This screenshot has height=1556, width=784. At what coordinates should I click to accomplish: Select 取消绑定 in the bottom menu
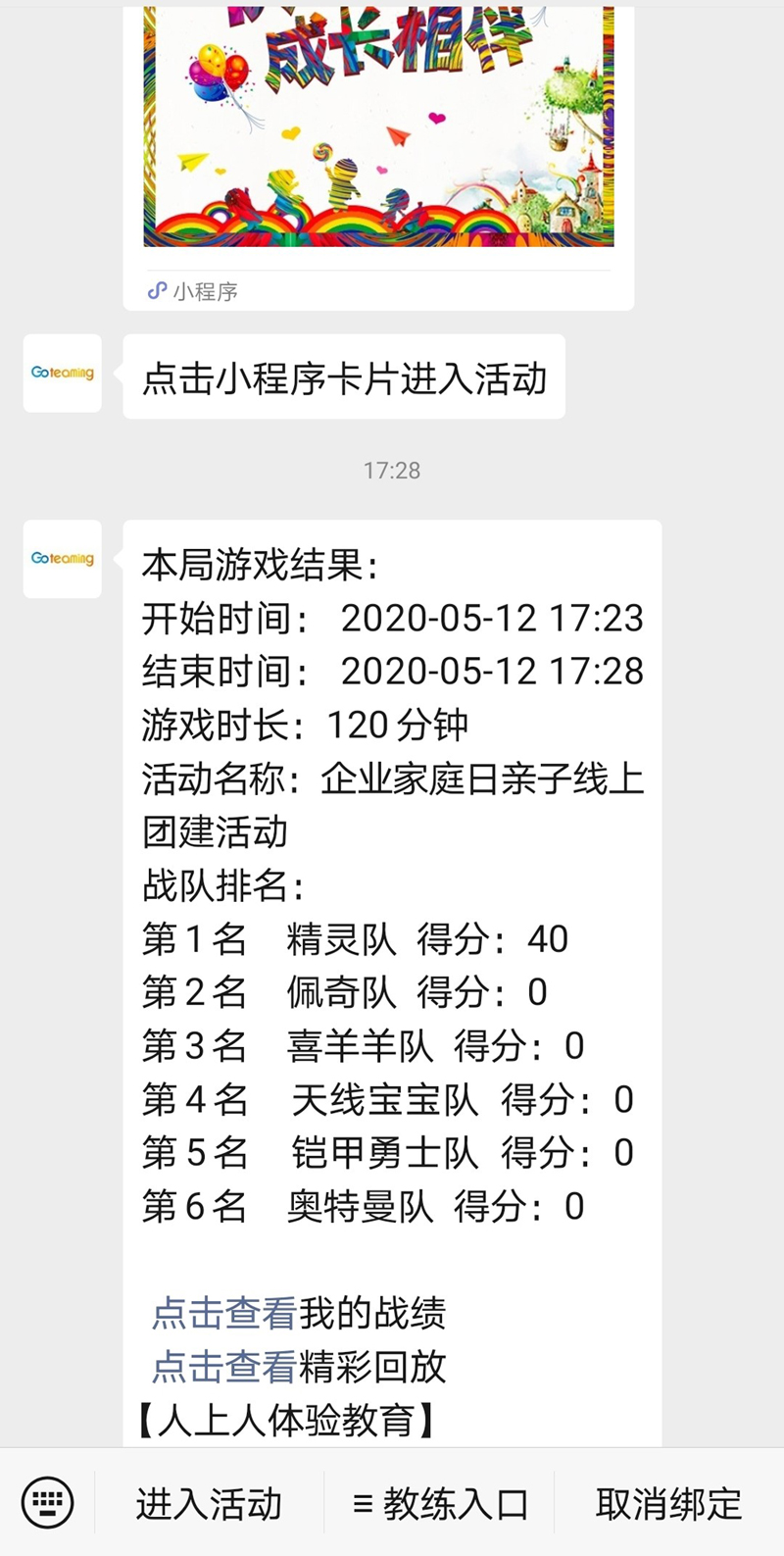click(x=668, y=1503)
